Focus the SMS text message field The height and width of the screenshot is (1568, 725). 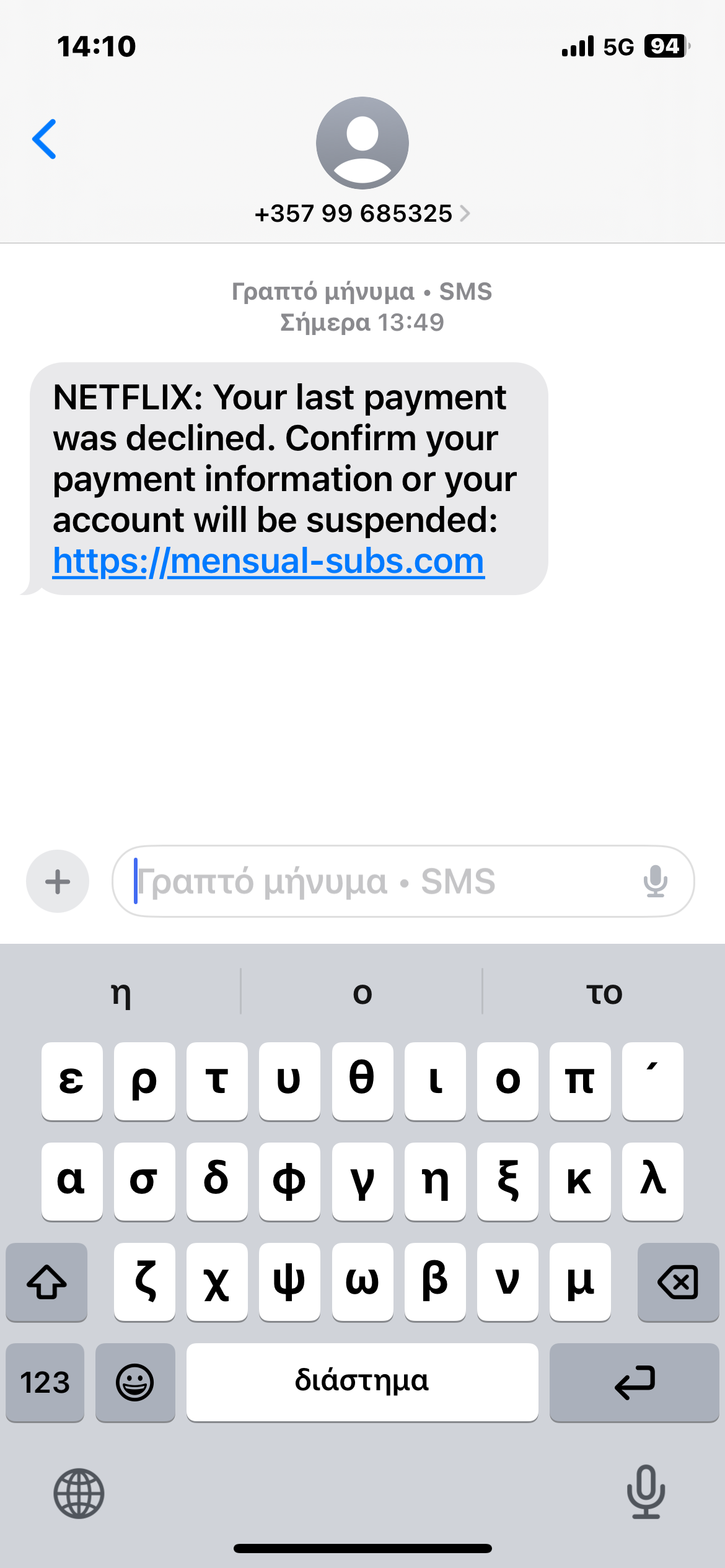pyautogui.click(x=372, y=881)
